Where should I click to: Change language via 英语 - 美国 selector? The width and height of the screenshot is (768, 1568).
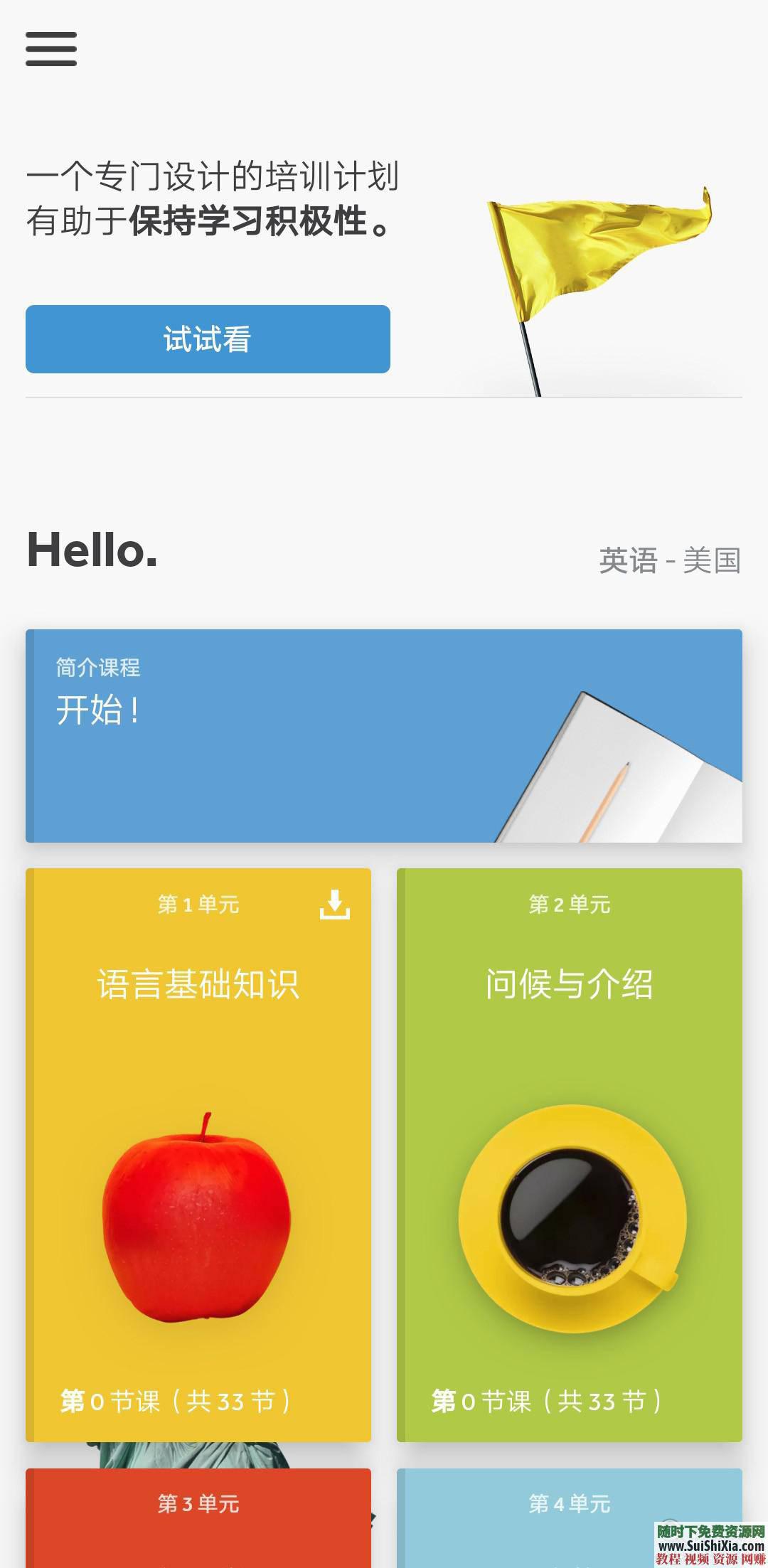[669, 562]
